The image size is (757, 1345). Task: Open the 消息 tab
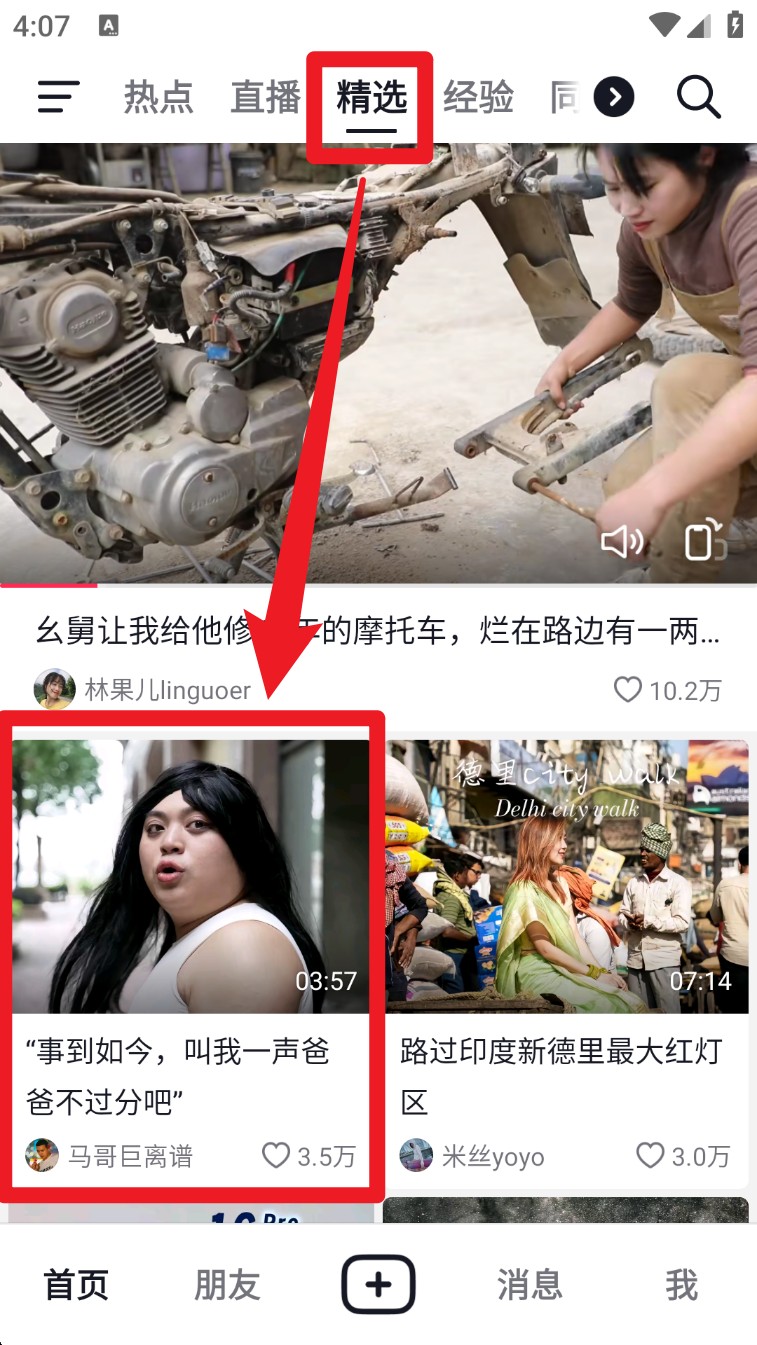point(529,1285)
